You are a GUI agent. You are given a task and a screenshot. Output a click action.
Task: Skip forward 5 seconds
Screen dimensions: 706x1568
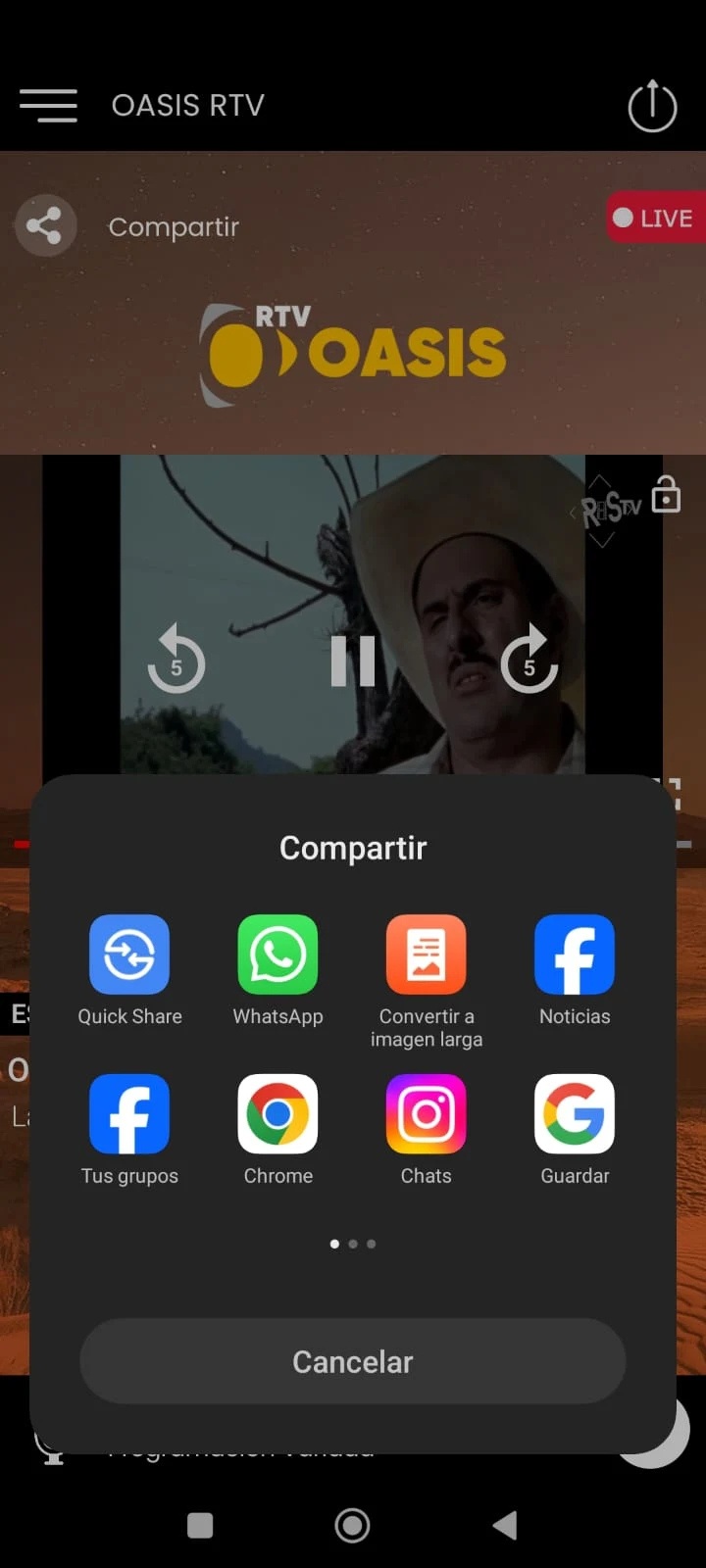tap(529, 659)
